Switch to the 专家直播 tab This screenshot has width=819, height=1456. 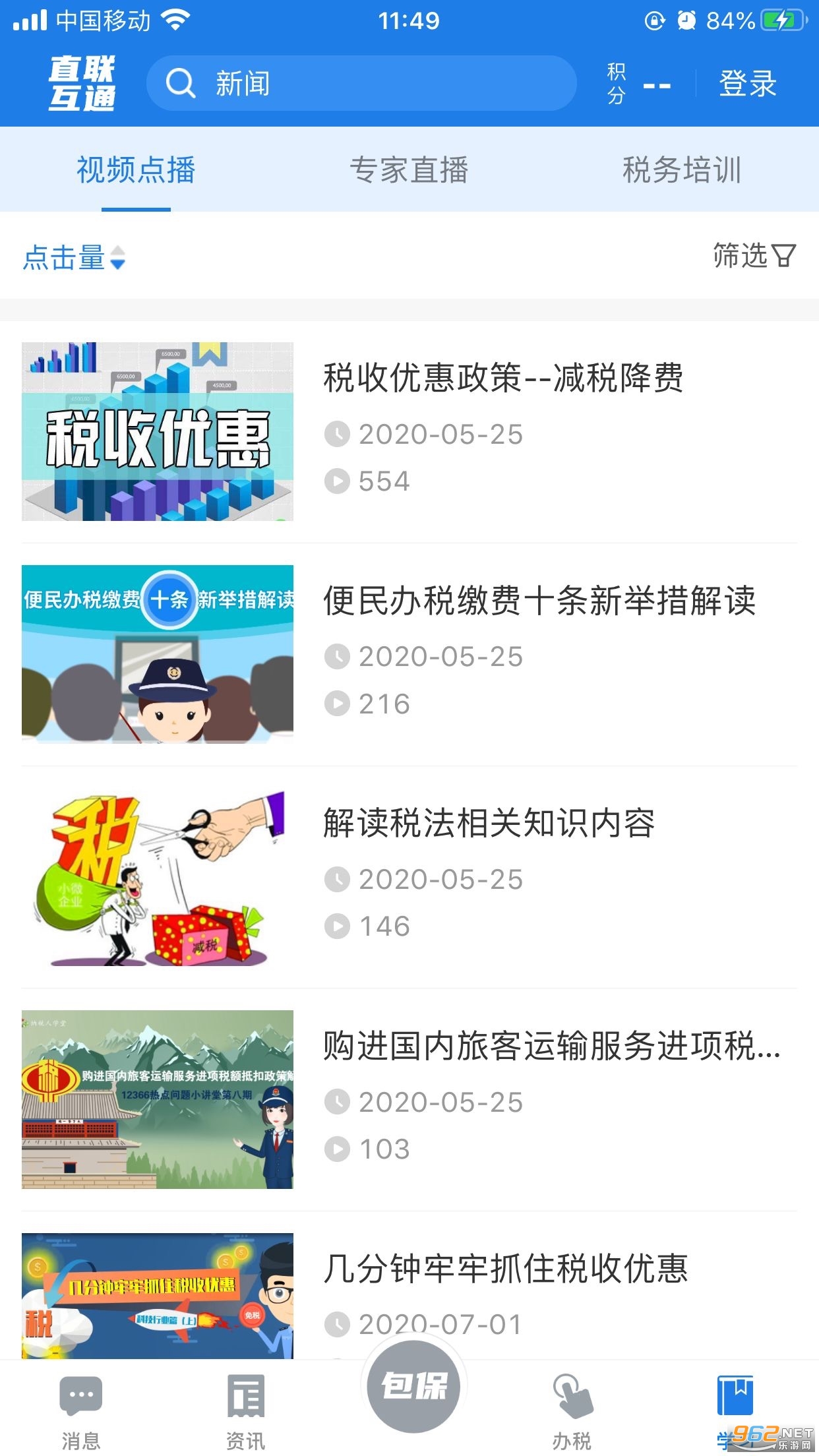tap(409, 170)
